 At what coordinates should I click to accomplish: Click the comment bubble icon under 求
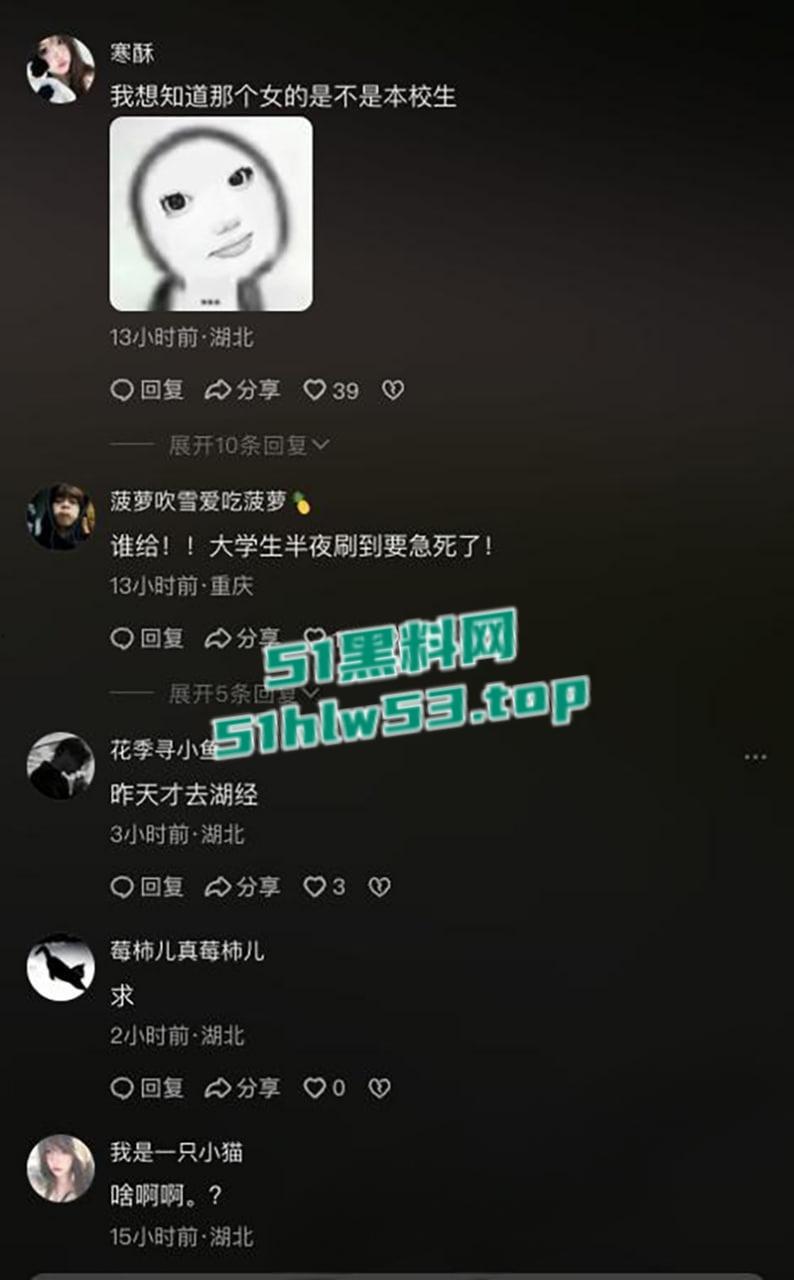(122, 1086)
